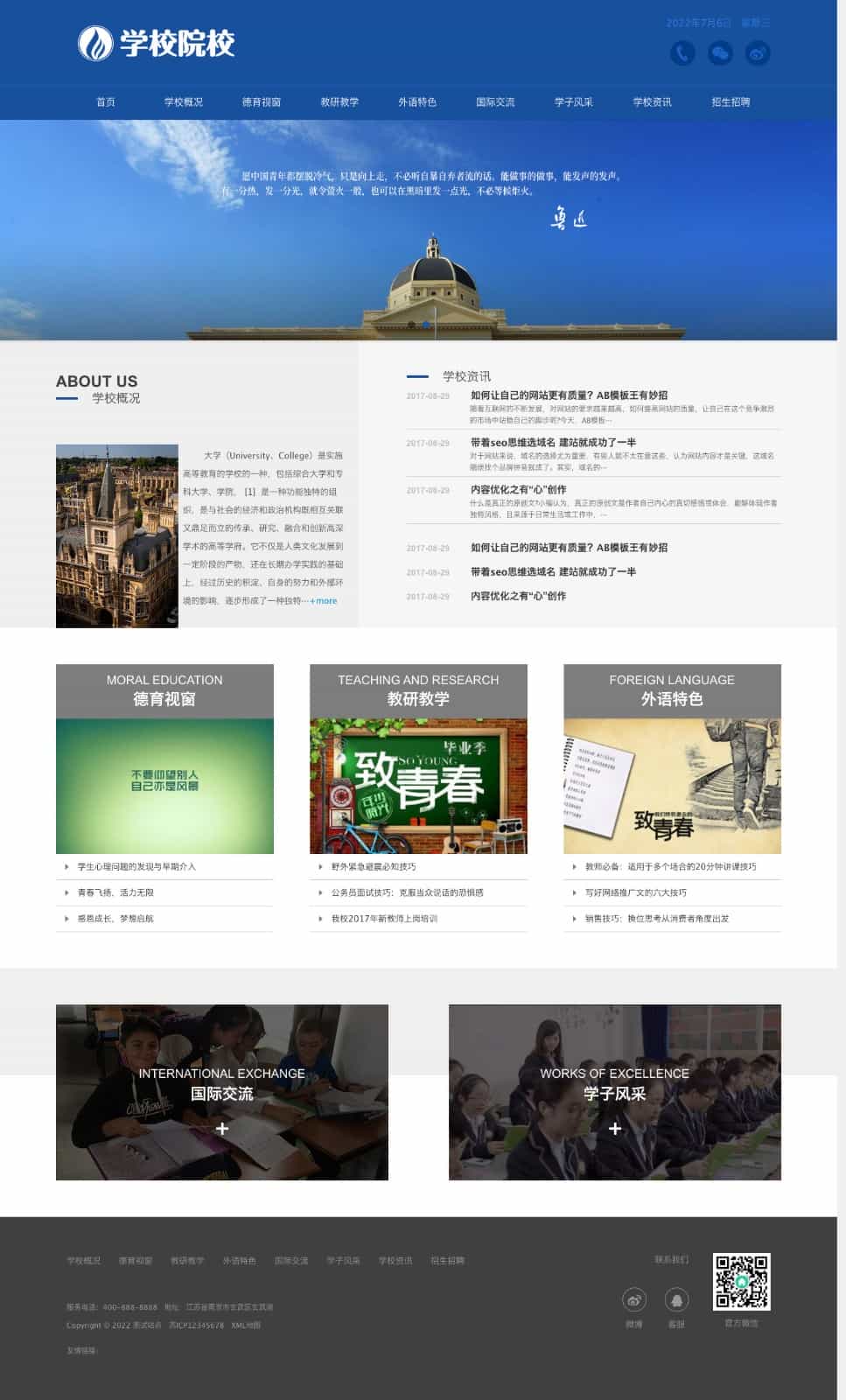Open the 国际交流 International Exchange card

click(x=221, y=1092)
